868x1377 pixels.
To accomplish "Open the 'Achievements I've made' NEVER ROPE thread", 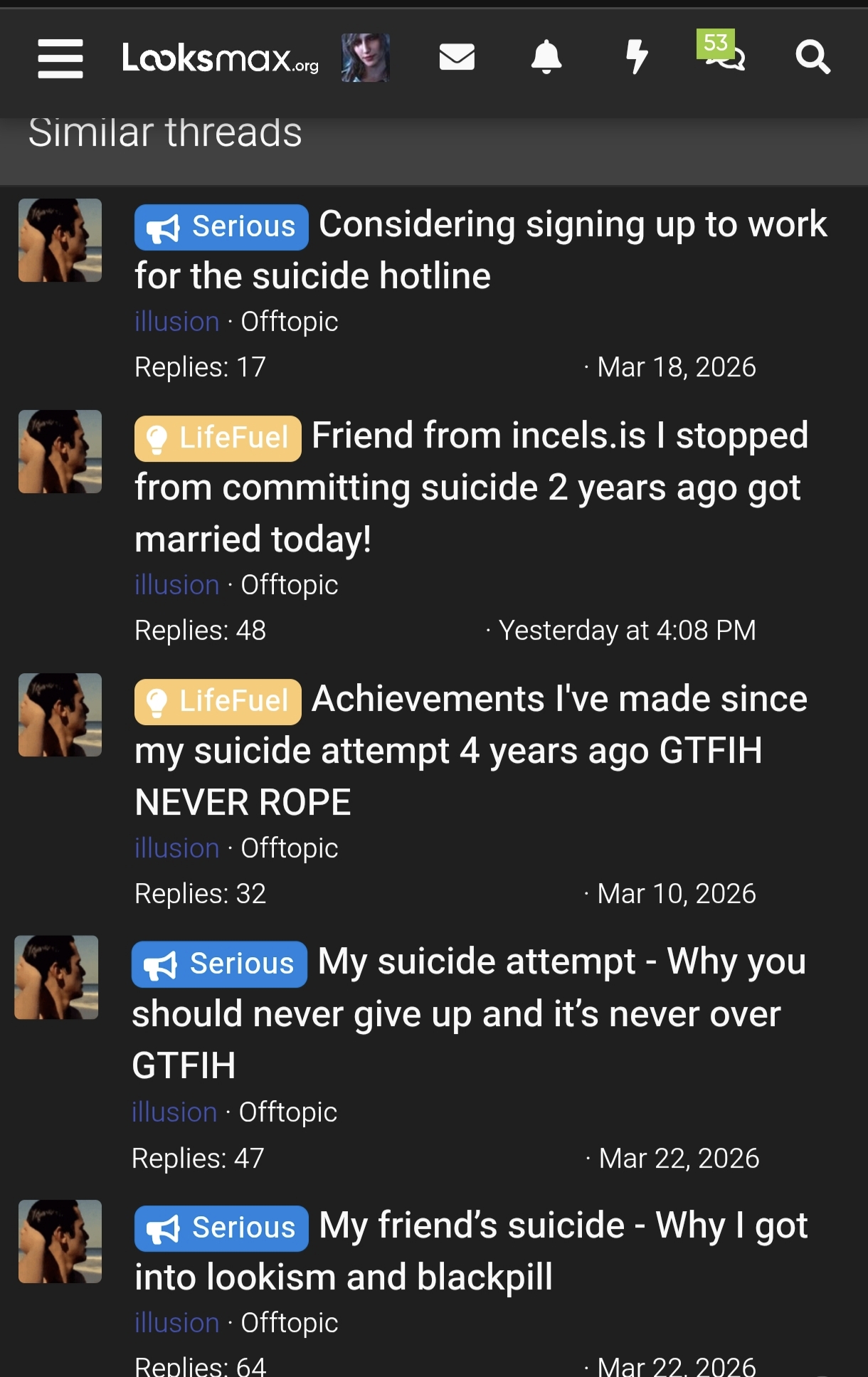I will (470, 749).
